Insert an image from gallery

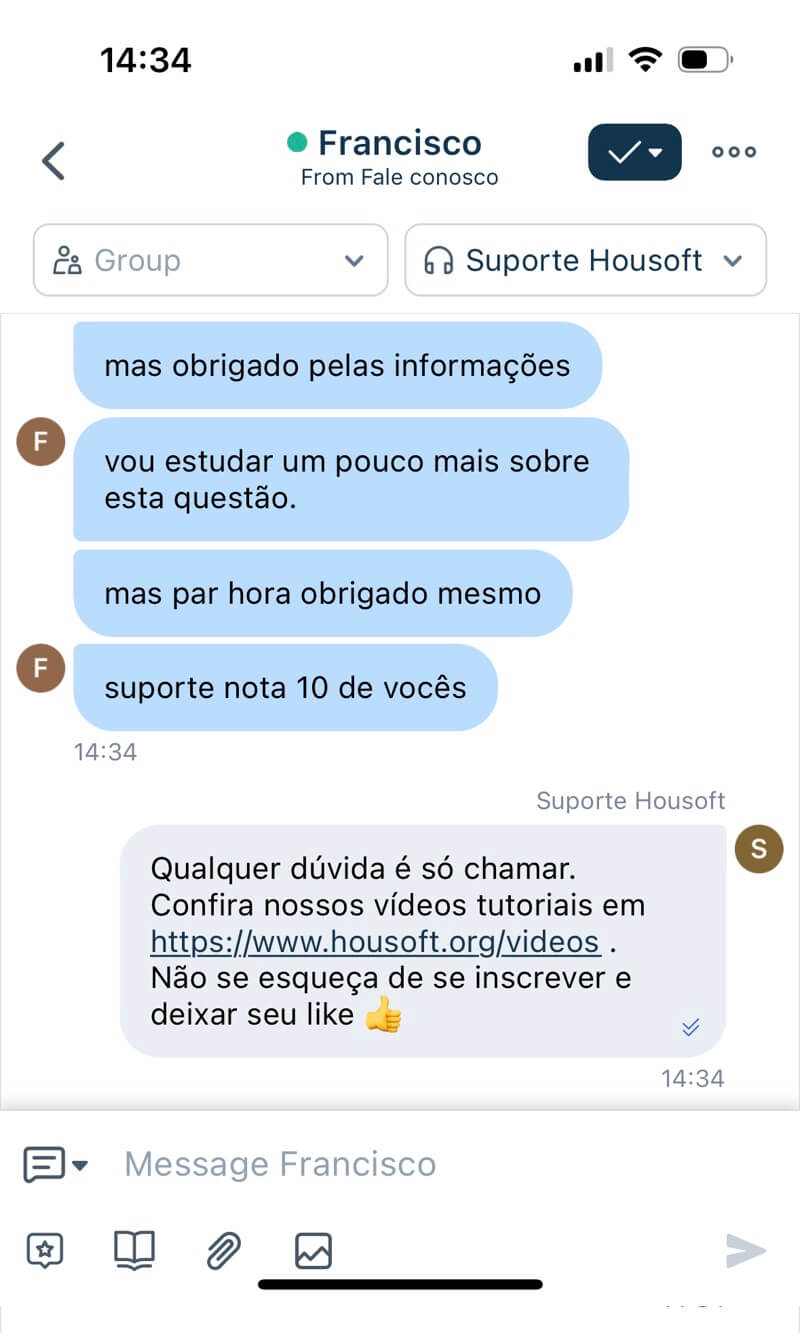tap(313, 1250)
